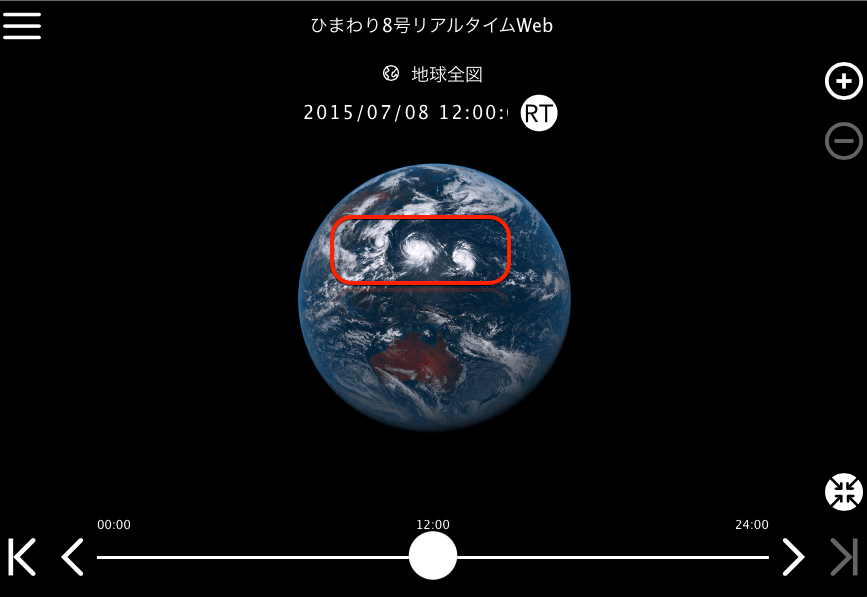Tap the date and time display
The image size is (867, 597).
405,113
